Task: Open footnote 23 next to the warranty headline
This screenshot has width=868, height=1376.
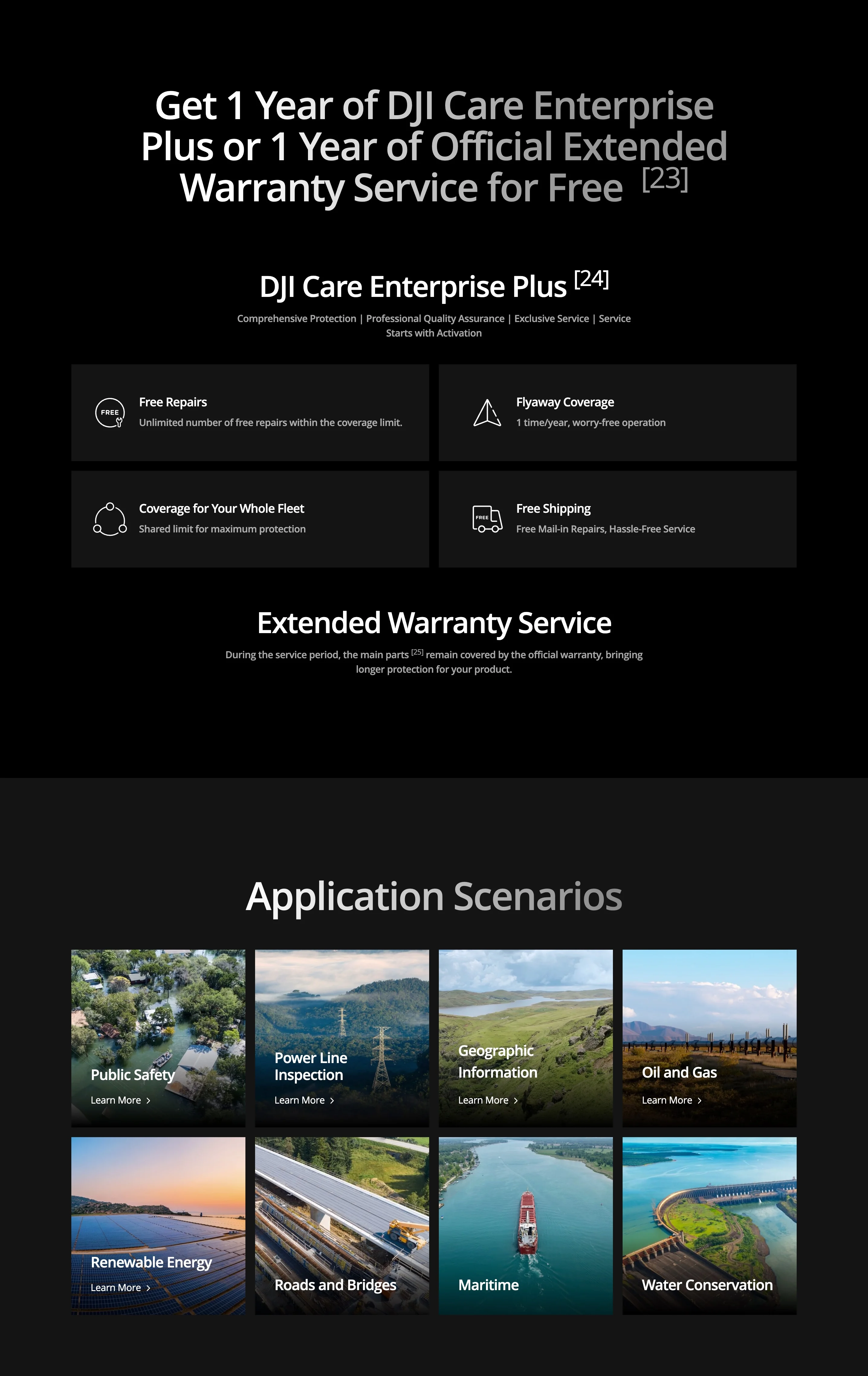Action: point(665,179)
